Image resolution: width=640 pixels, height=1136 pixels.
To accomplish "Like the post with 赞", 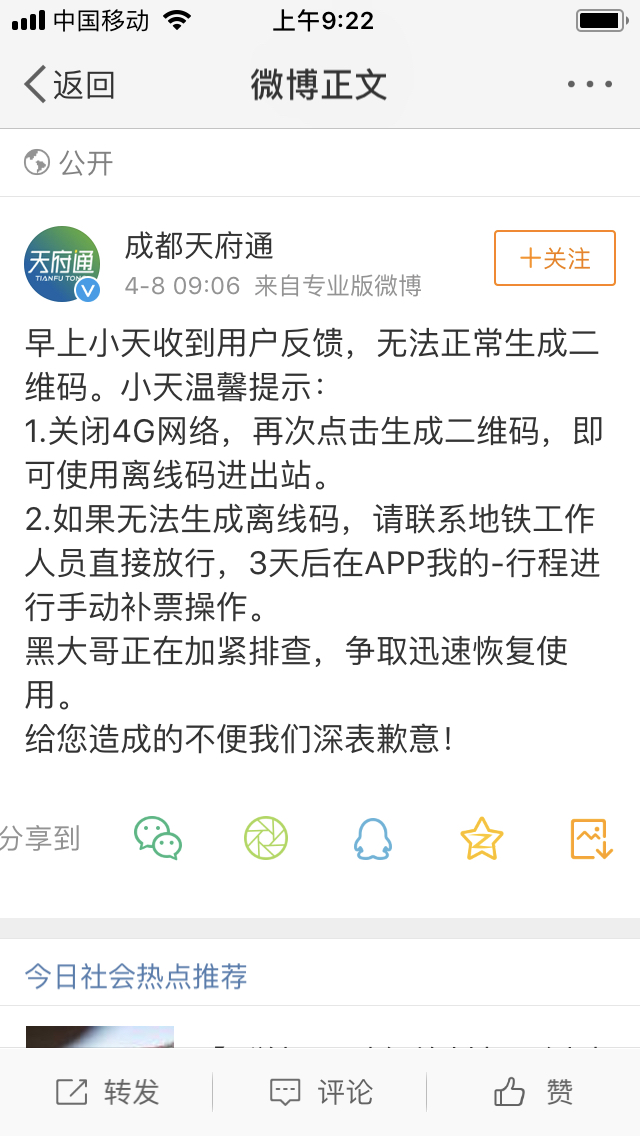I will click(x=534, y=1092).
